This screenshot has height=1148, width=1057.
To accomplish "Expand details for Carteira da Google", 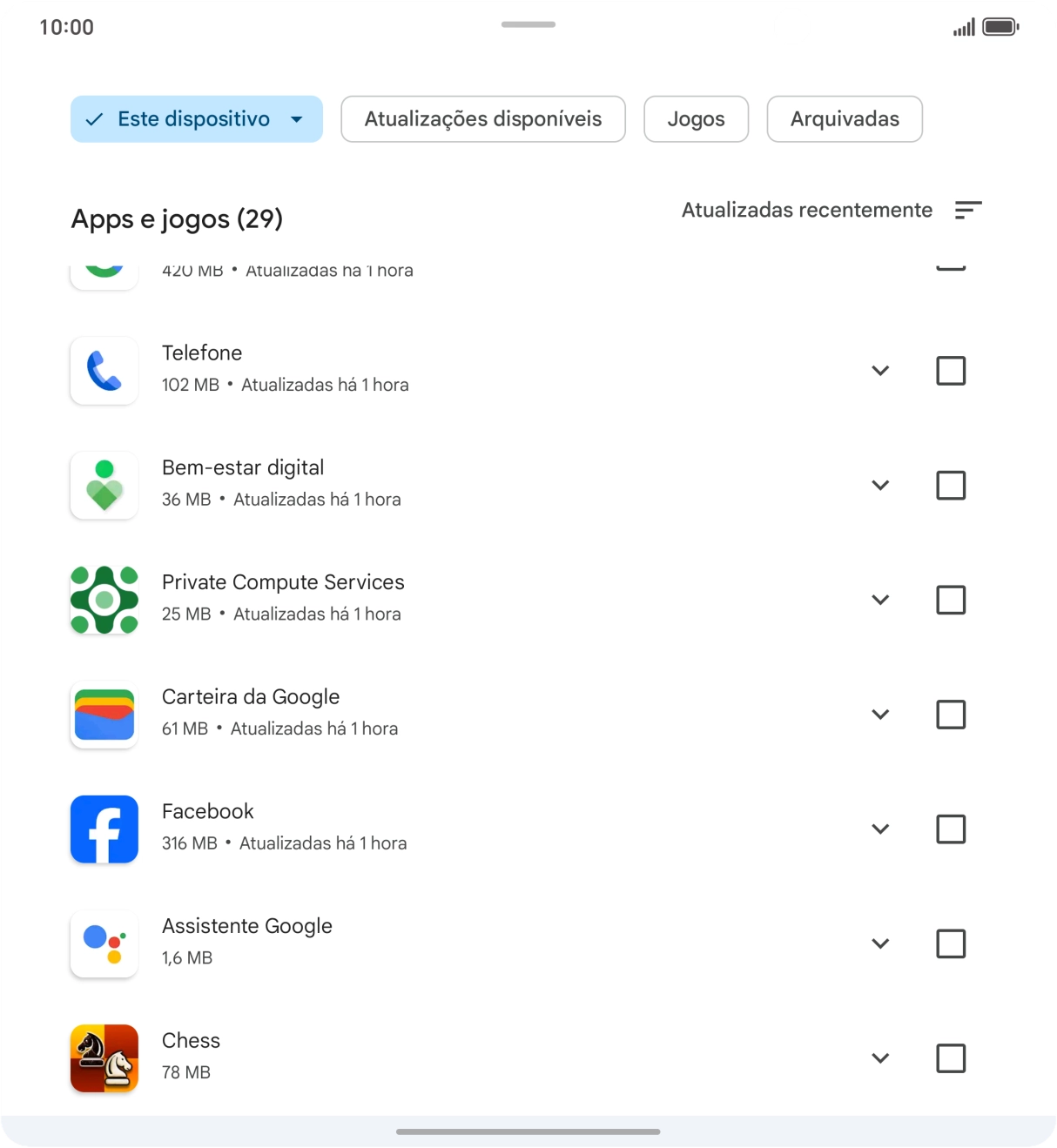I will pyautogui.click(x=879, y=715).
